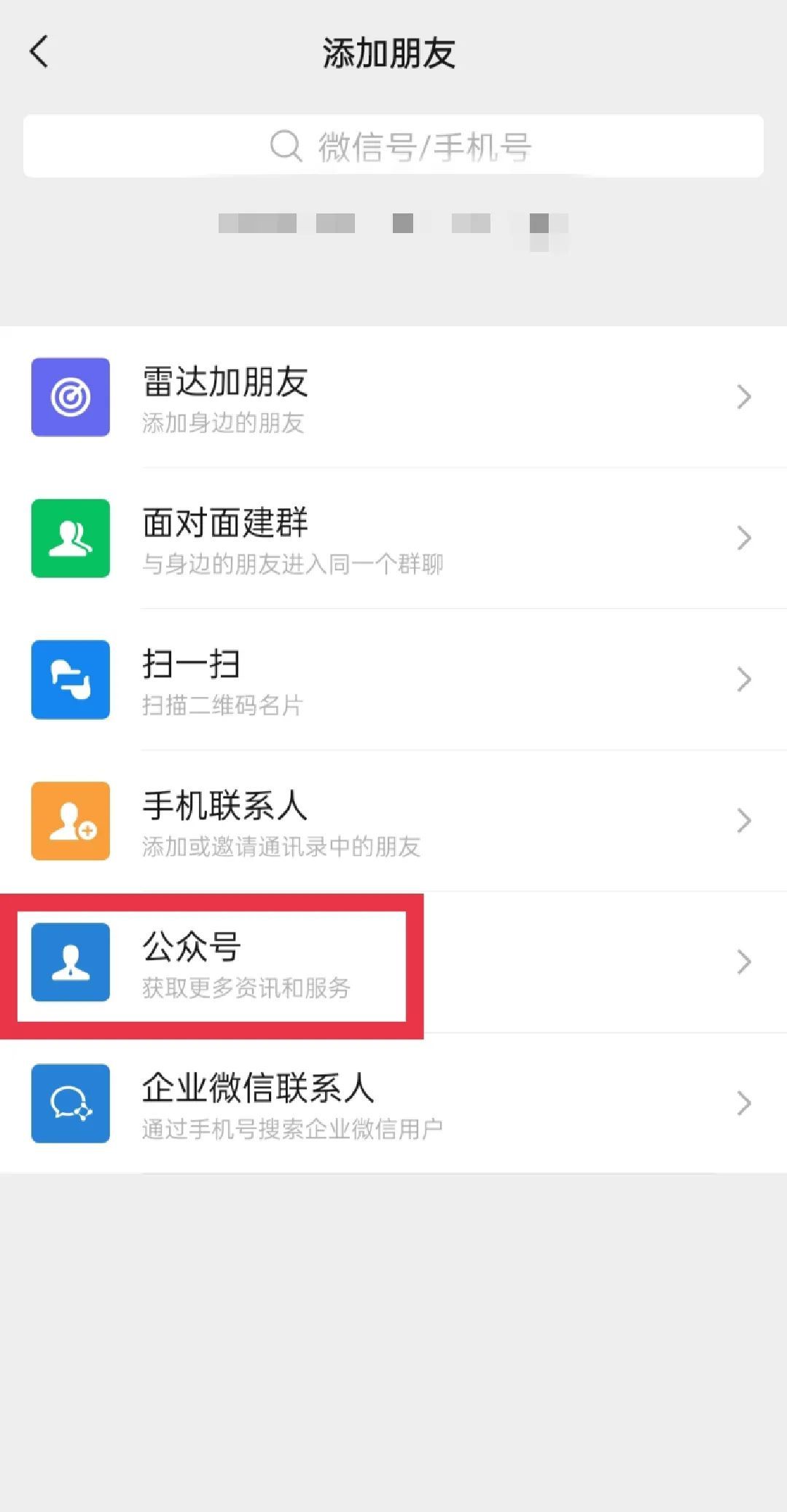Open 企业微信联系人

[x=393, y=1104]
